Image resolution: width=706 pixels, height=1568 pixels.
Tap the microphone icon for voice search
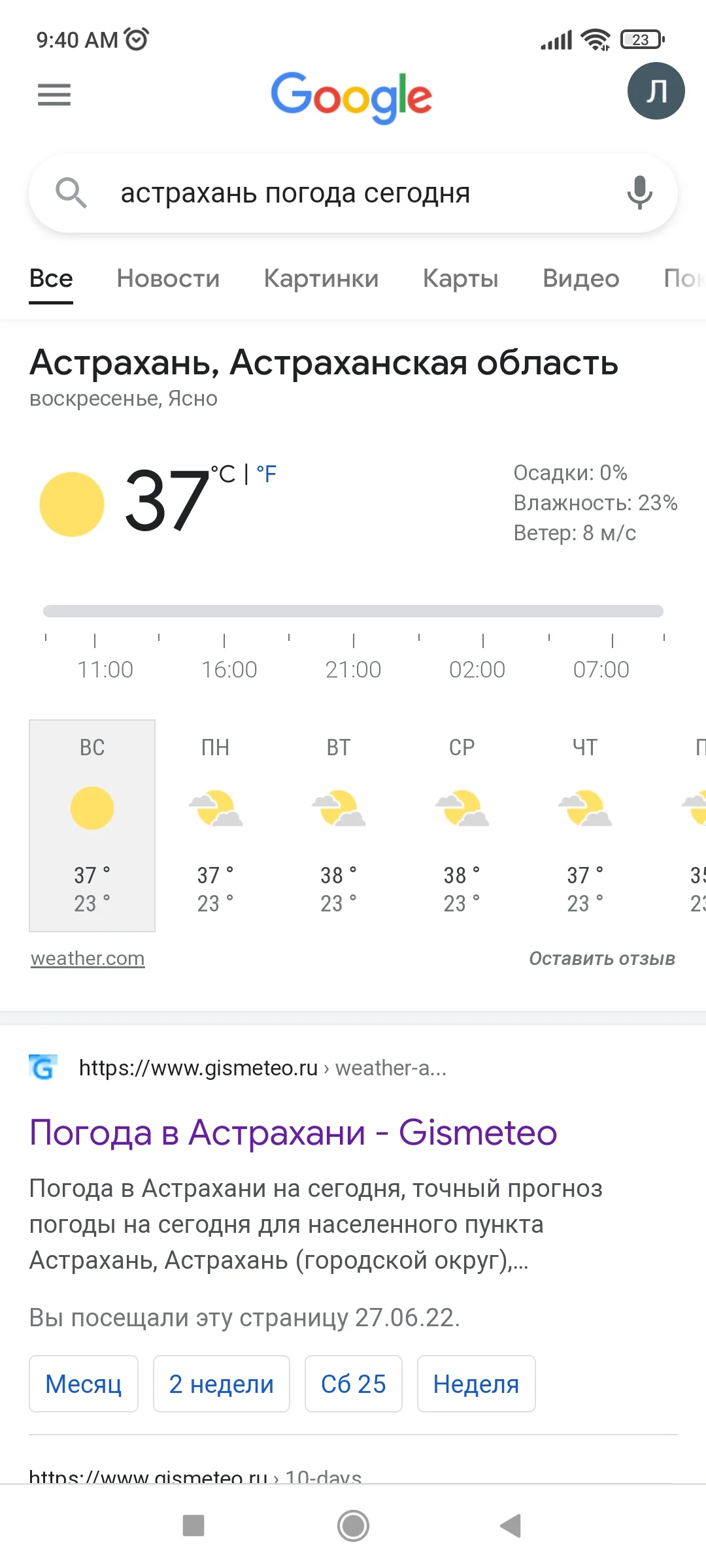pos(637,193)
